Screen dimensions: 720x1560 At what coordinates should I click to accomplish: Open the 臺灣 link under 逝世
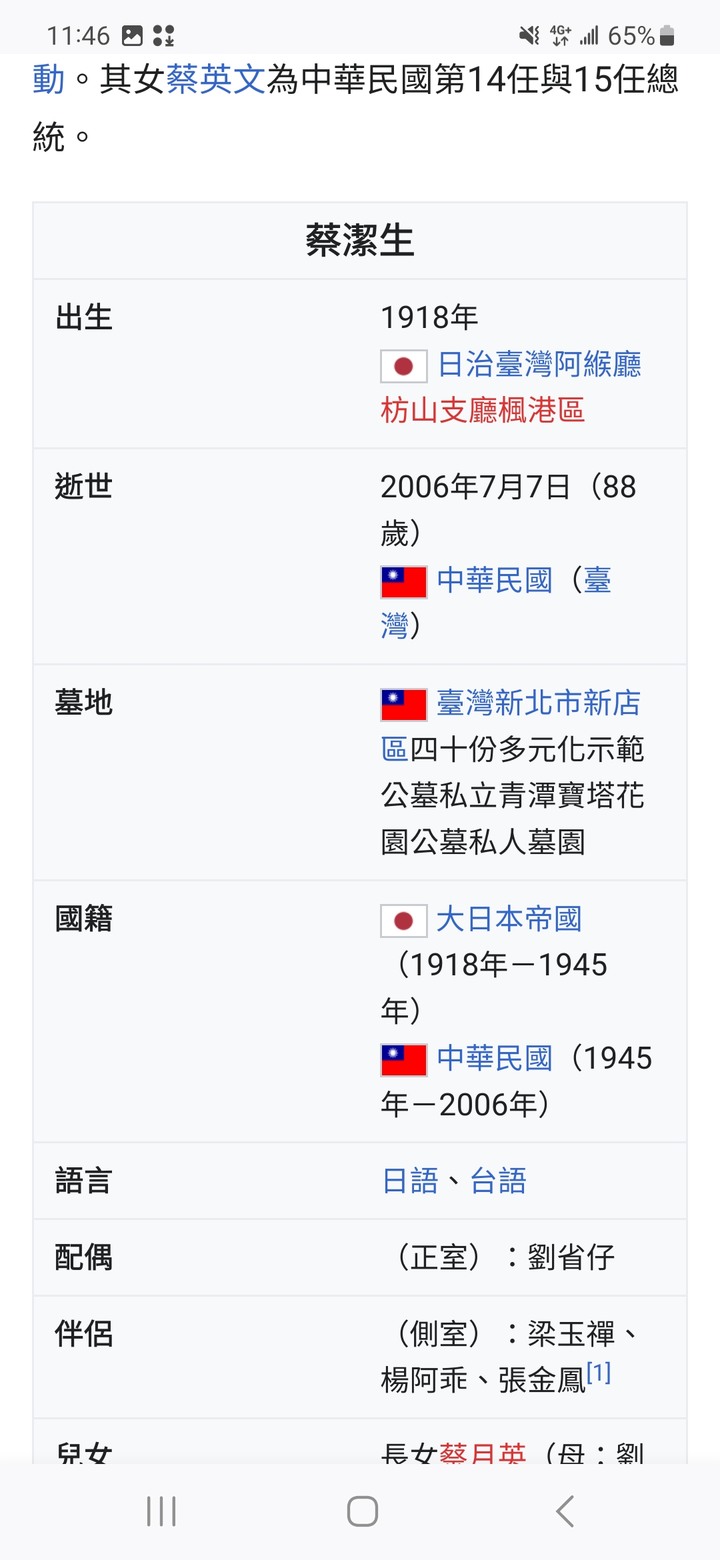tap(597, 580)
